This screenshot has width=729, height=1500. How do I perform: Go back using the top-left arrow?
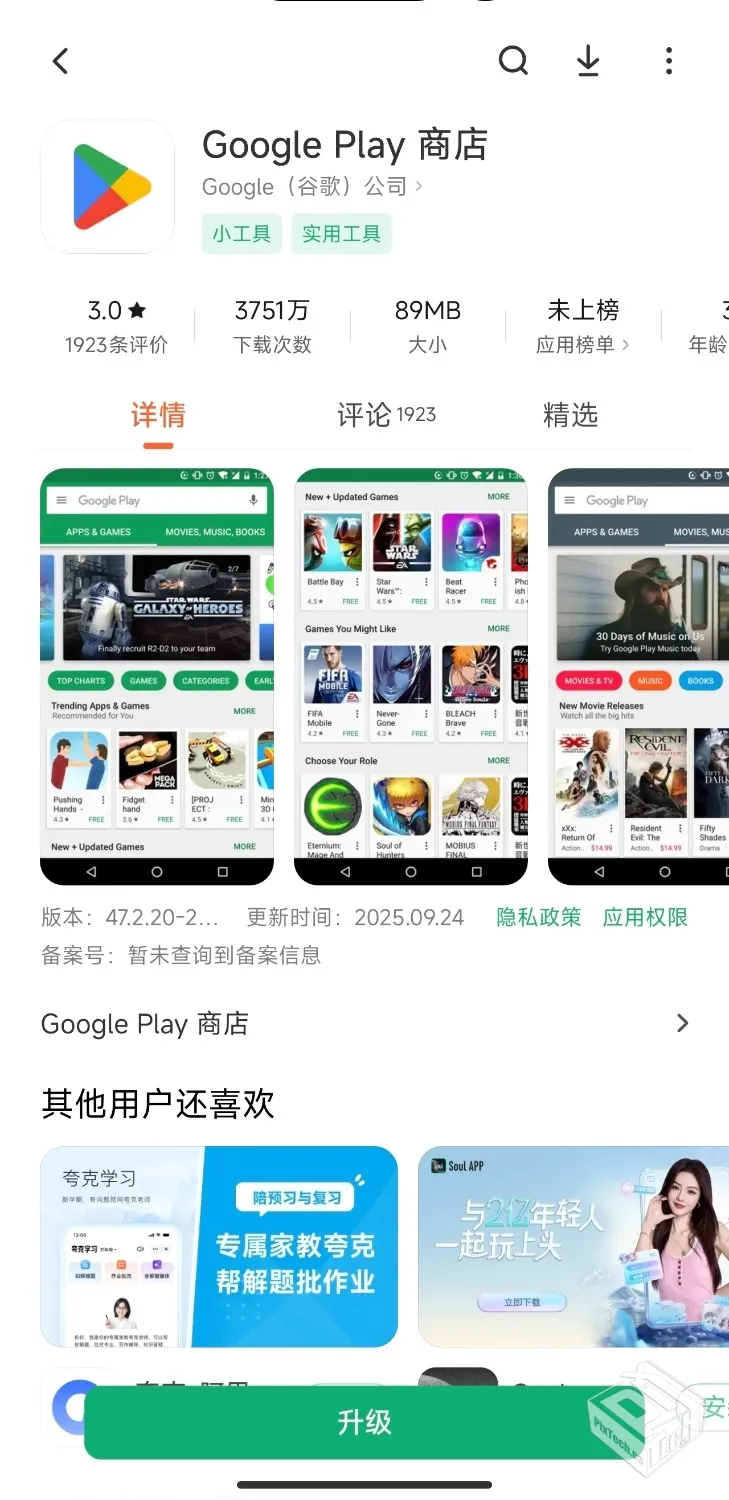pos(61,62)
